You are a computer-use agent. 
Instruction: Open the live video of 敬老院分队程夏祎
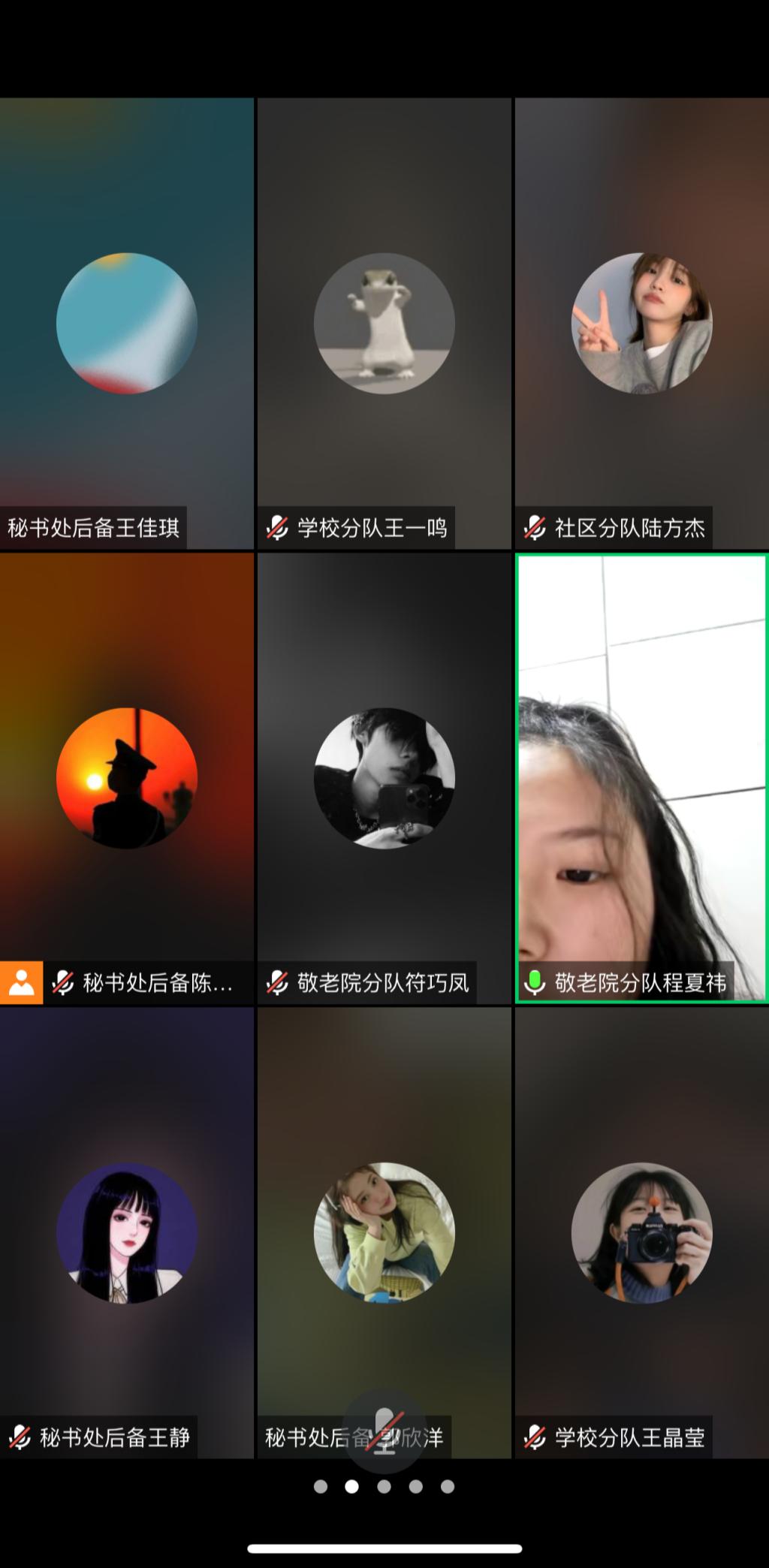(641, 778)
